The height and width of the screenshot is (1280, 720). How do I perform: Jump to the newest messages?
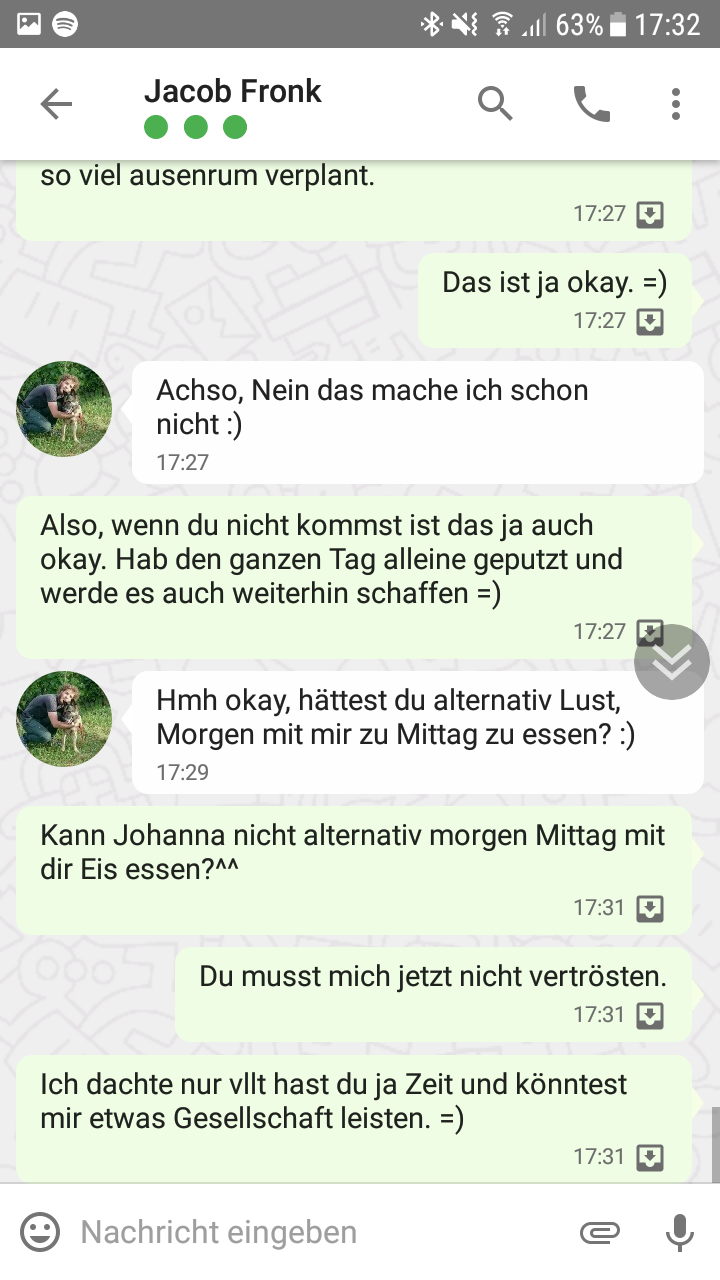[x=671, y=661]
